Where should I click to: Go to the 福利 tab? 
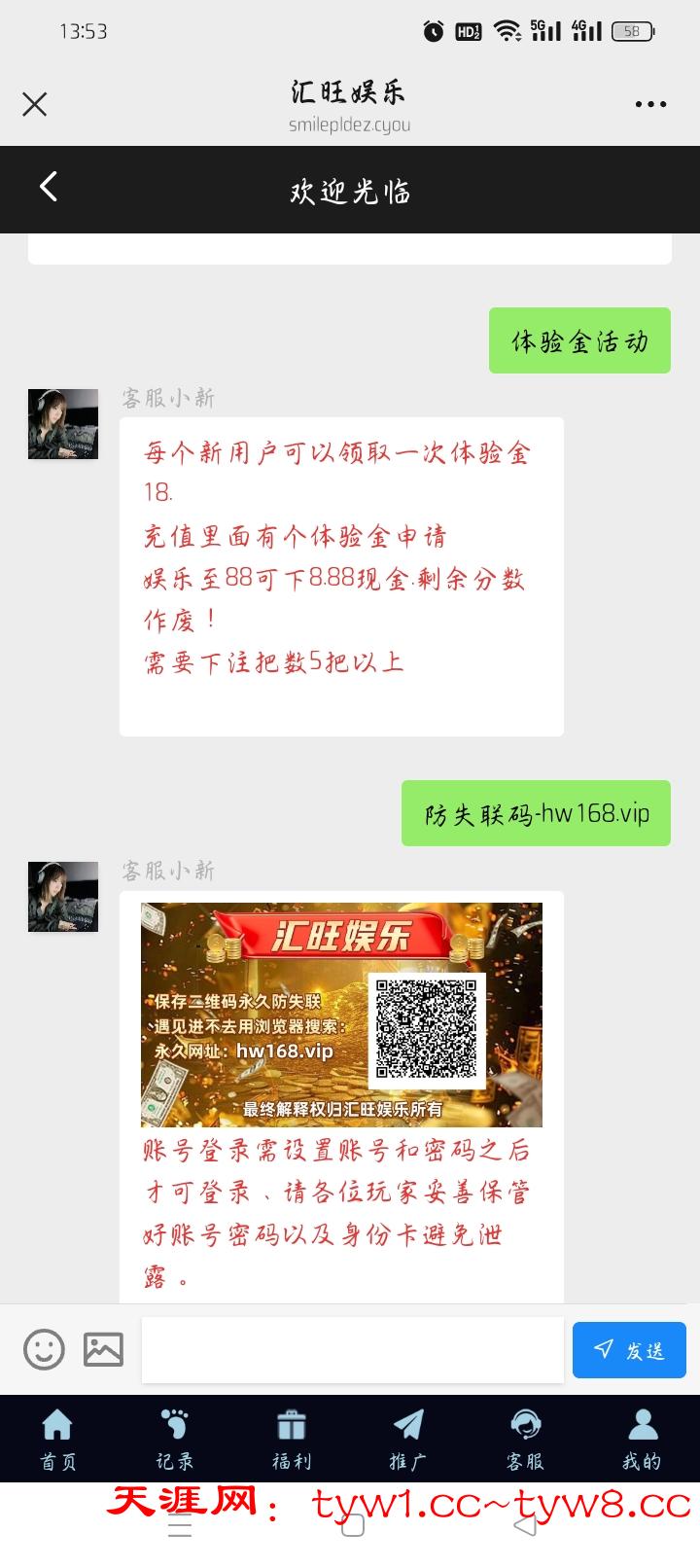click(292, 1439)
